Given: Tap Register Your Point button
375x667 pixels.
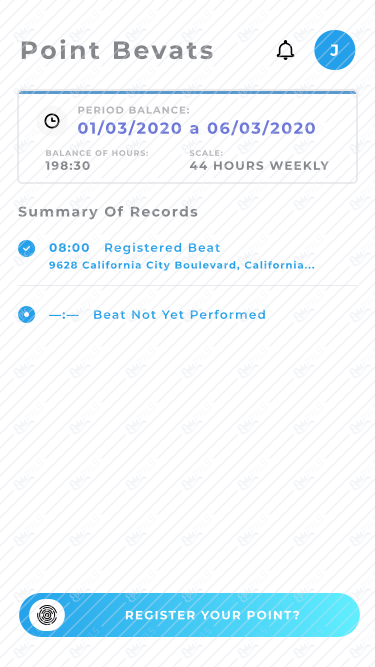Looking at the screenshot, I should [x=189, y=615].
